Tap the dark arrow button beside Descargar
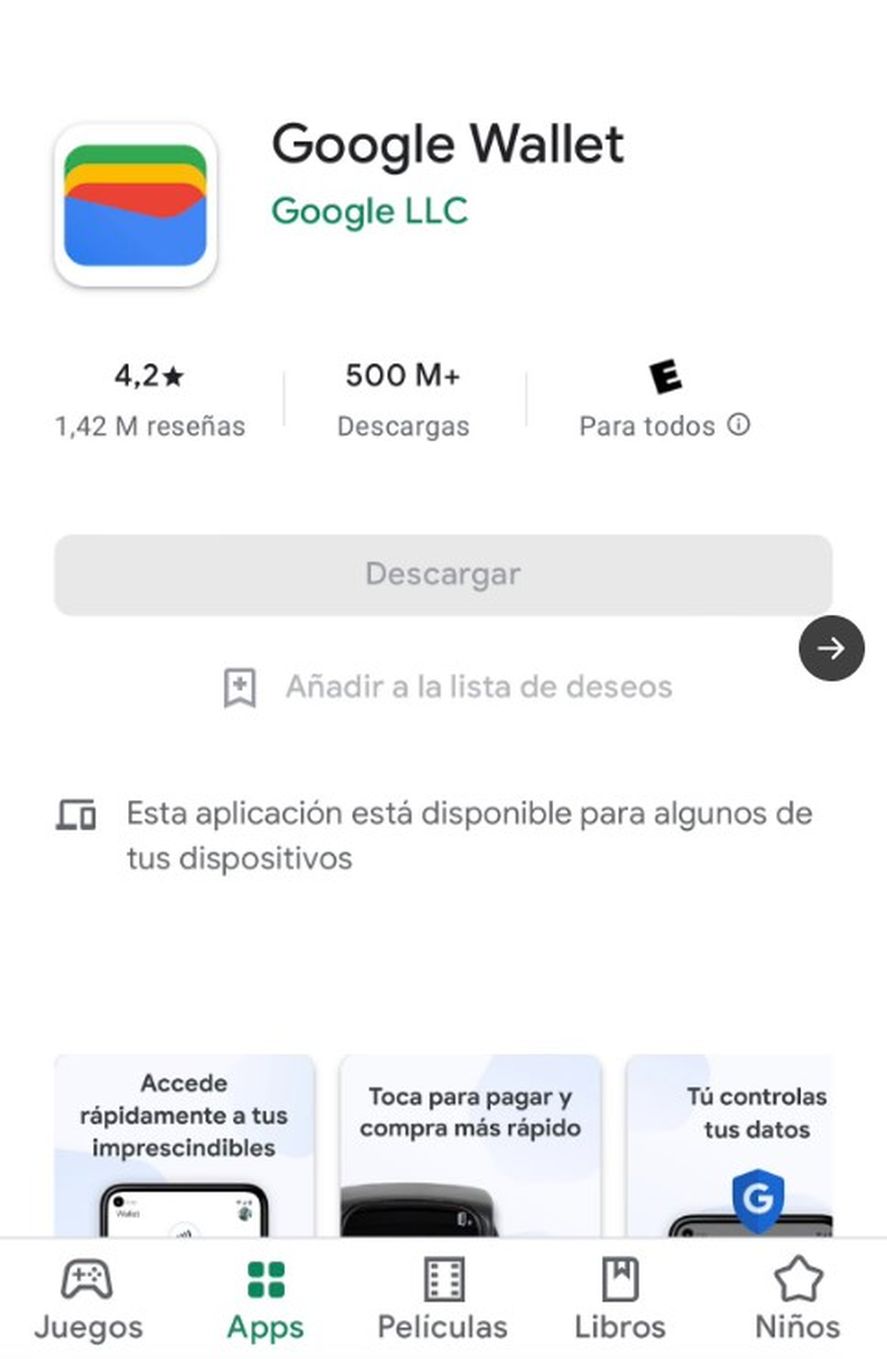The height and width of the screenshot is (1359, 887). tap(831, 649)
